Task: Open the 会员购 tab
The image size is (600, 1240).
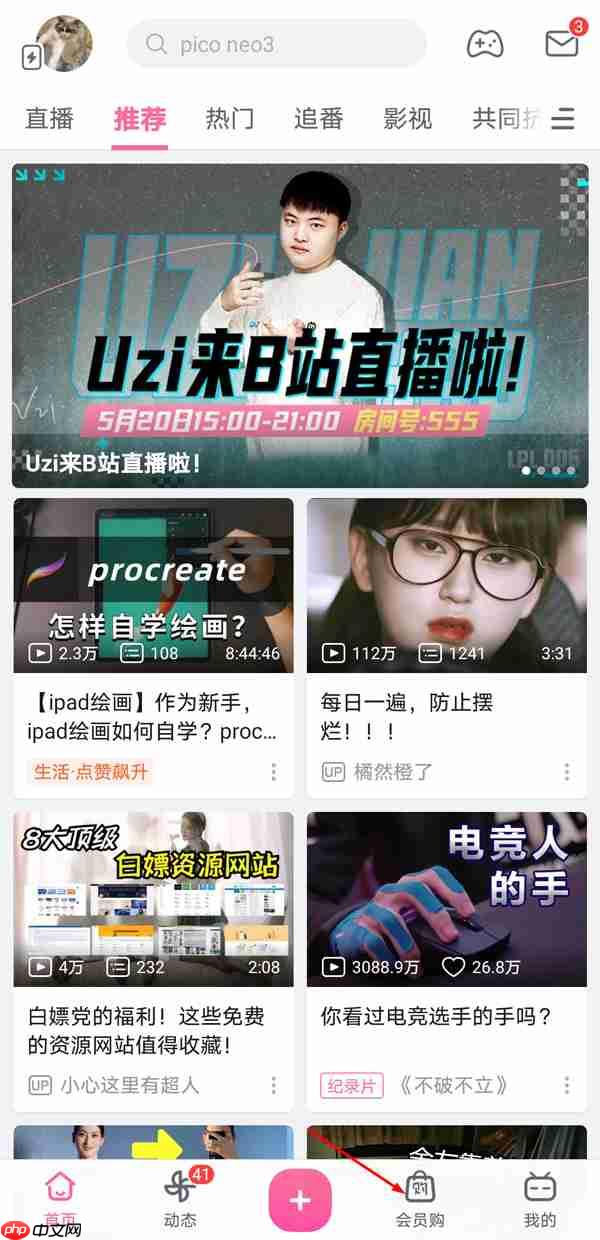Action: tap(420, 1200)
